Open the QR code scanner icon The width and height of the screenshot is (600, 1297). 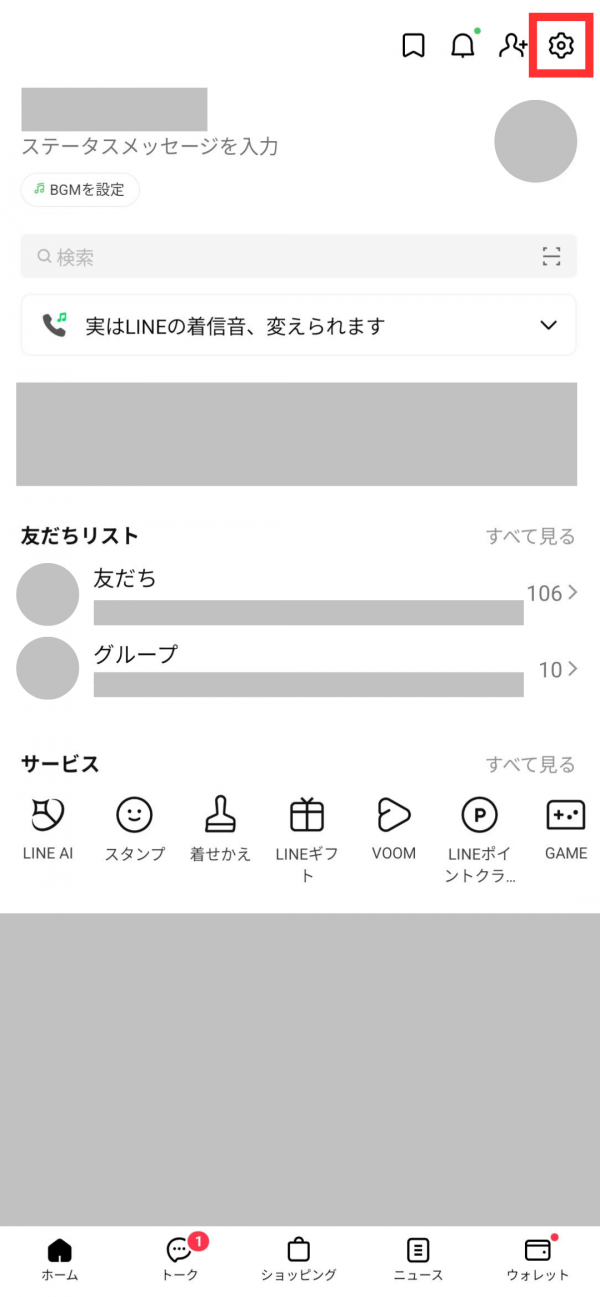tap(551, 257)
